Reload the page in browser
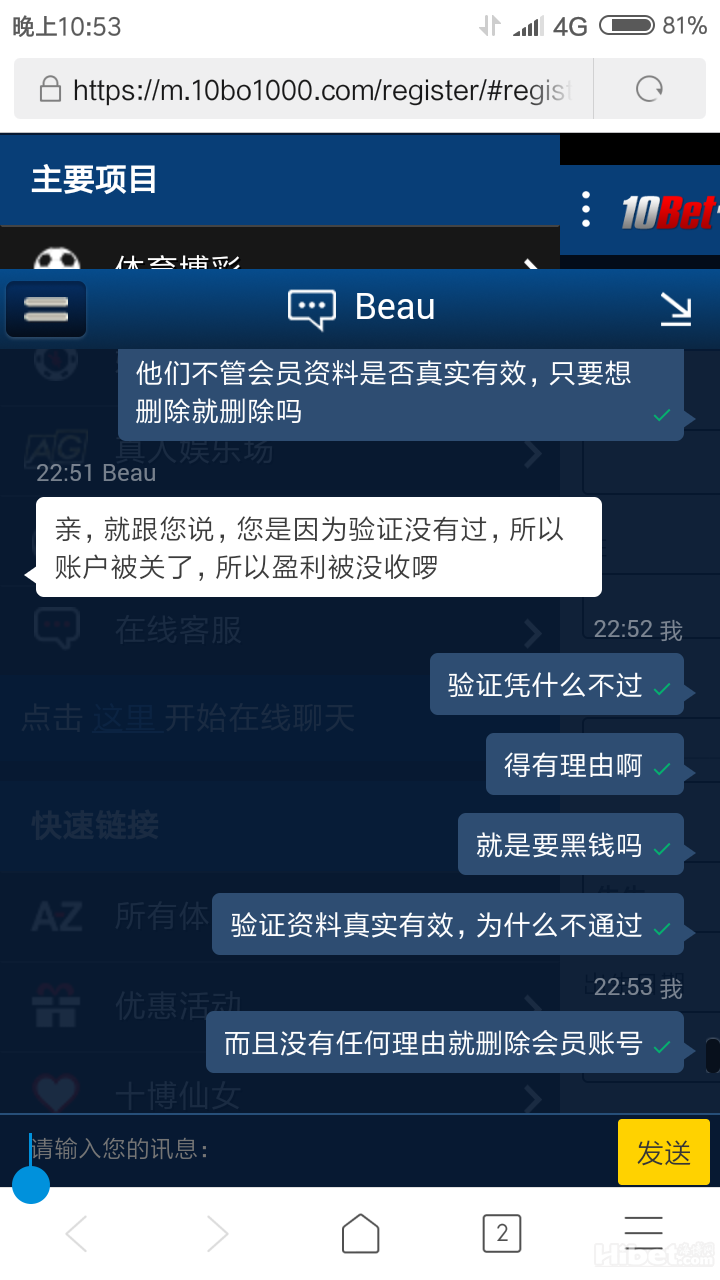This screenshot has width=720, height=1280. (x=649, y=90)
